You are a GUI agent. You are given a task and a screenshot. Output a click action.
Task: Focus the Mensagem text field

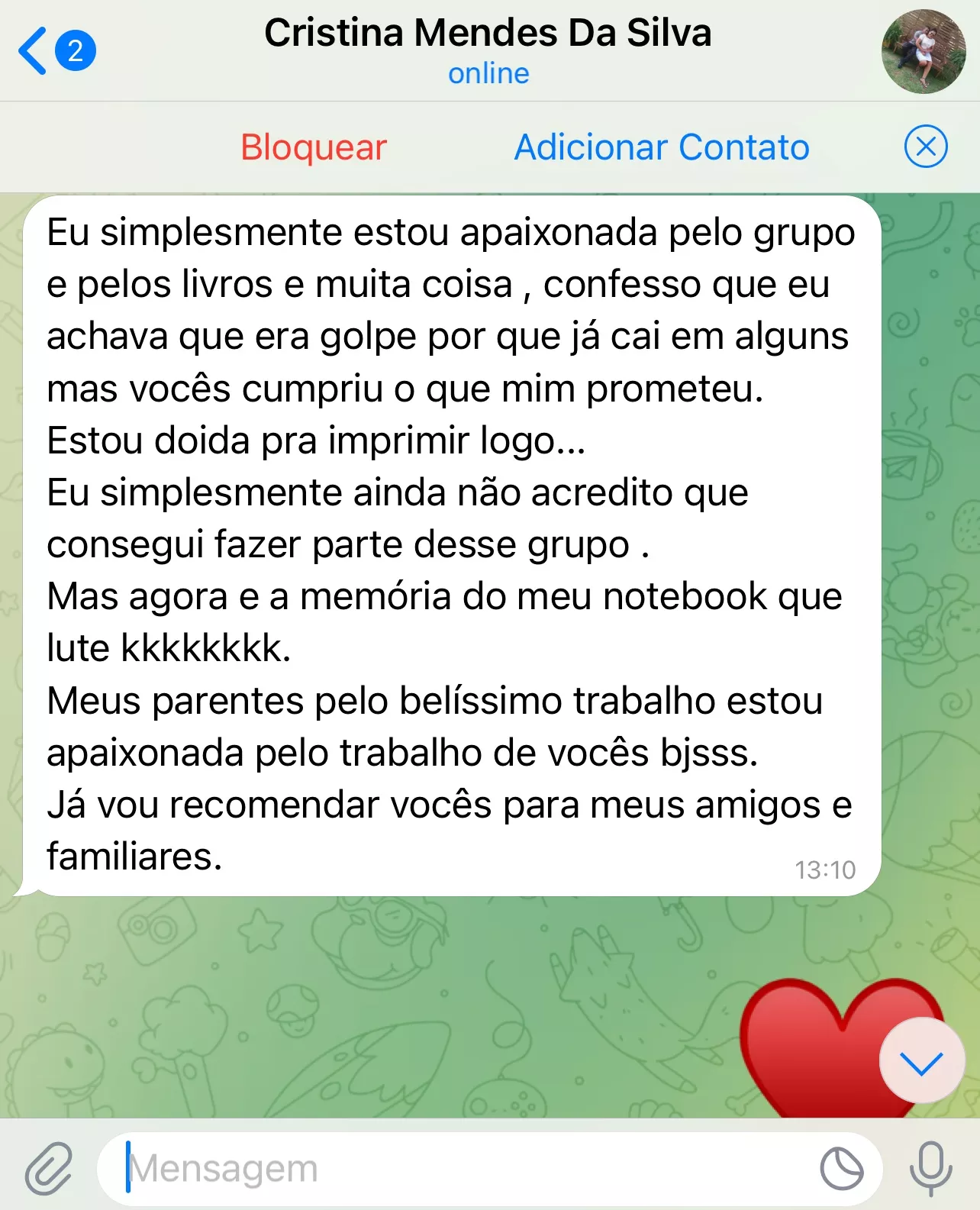pos(458,1168)
